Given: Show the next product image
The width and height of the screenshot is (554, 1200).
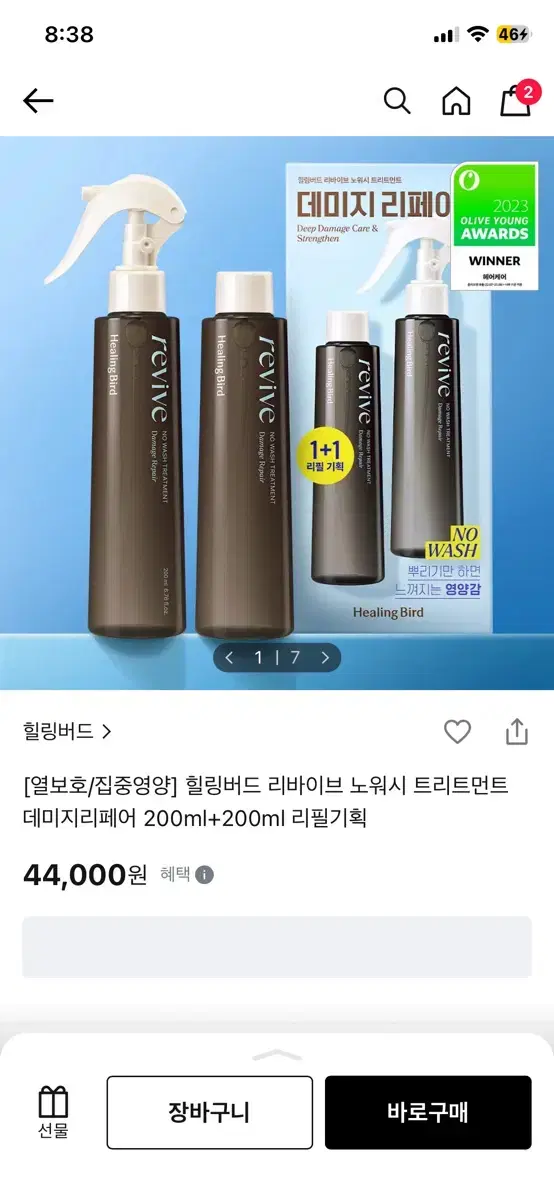Looking at the screenshot, I should tap(323, 657).
